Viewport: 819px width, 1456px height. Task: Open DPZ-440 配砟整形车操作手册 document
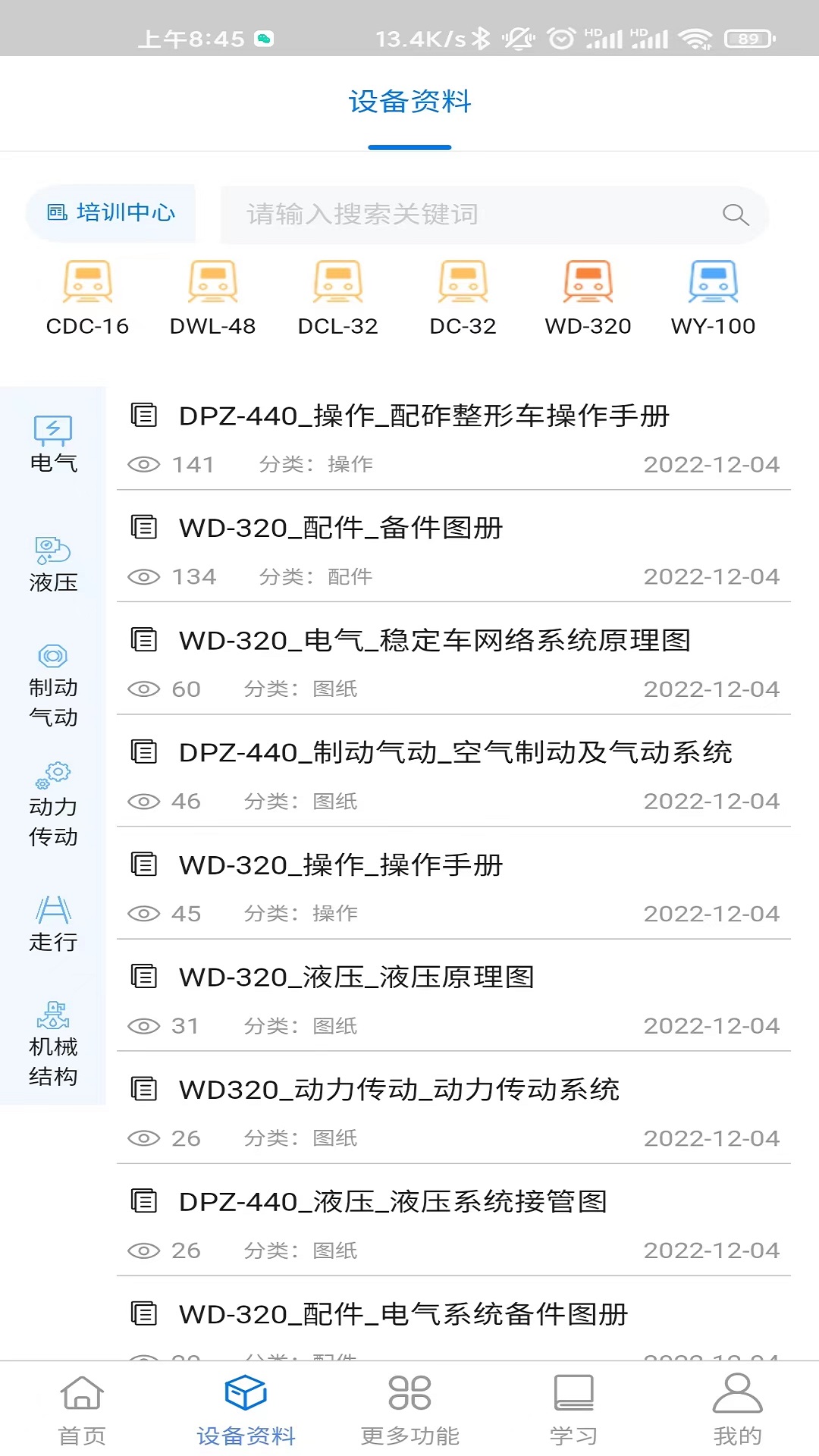click(x=453, y=435)
